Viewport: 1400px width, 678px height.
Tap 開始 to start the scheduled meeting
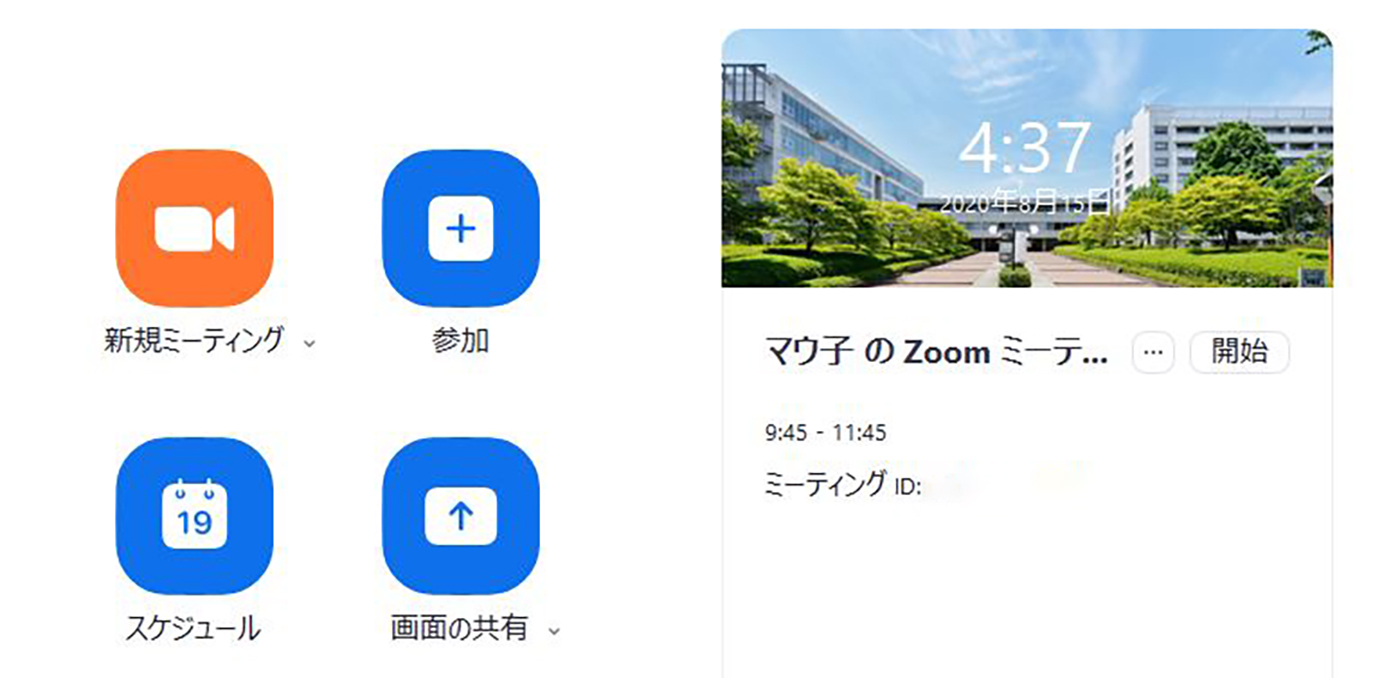point(1239,352)
